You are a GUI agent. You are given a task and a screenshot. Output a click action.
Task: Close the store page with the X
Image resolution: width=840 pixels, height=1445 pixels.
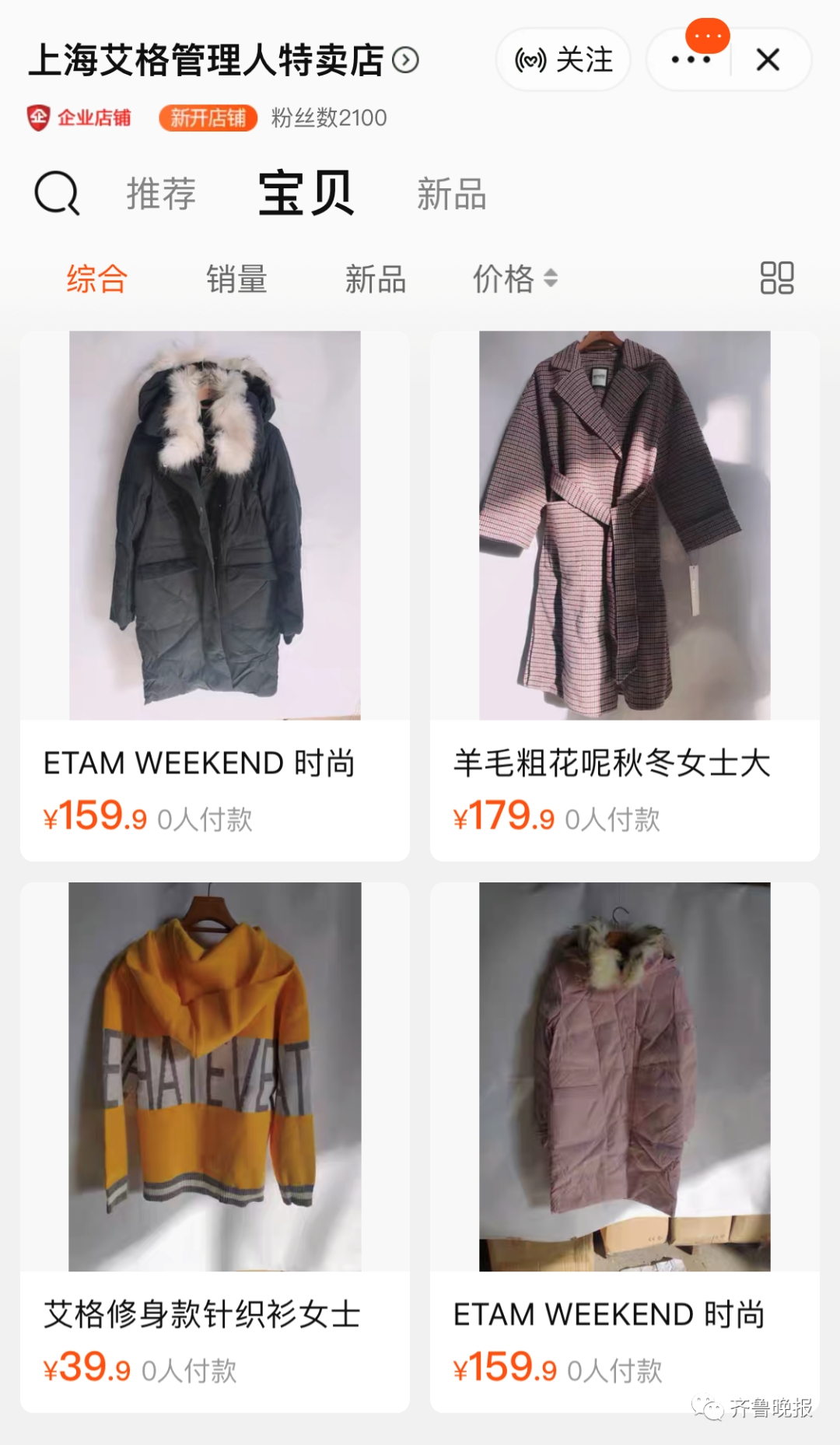(x=768, y=60)
